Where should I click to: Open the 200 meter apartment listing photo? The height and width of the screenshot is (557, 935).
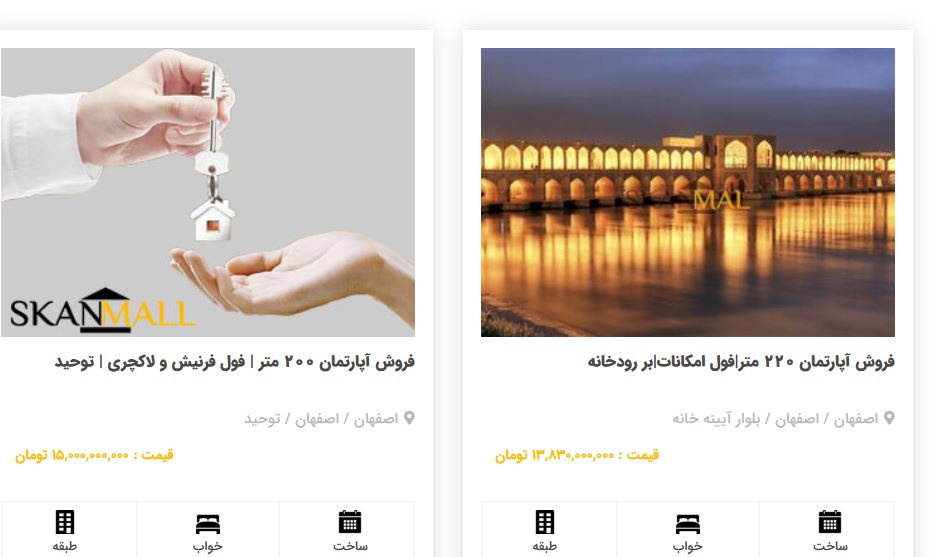pos(207,192)
